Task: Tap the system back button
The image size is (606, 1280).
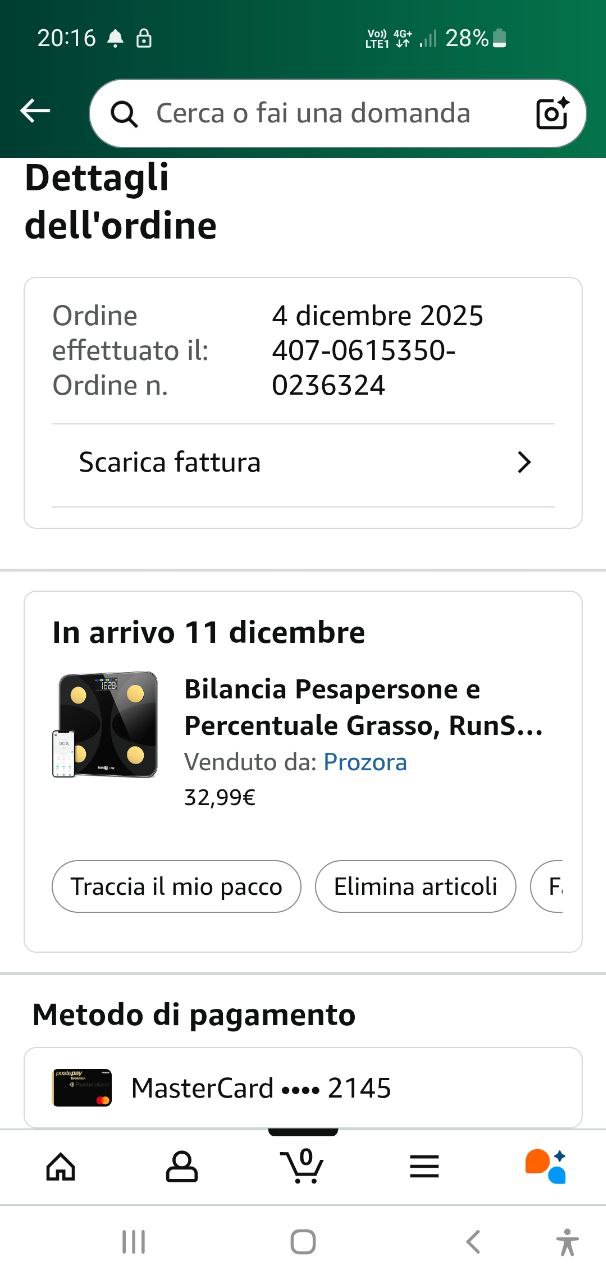Action: point(473,1242)
